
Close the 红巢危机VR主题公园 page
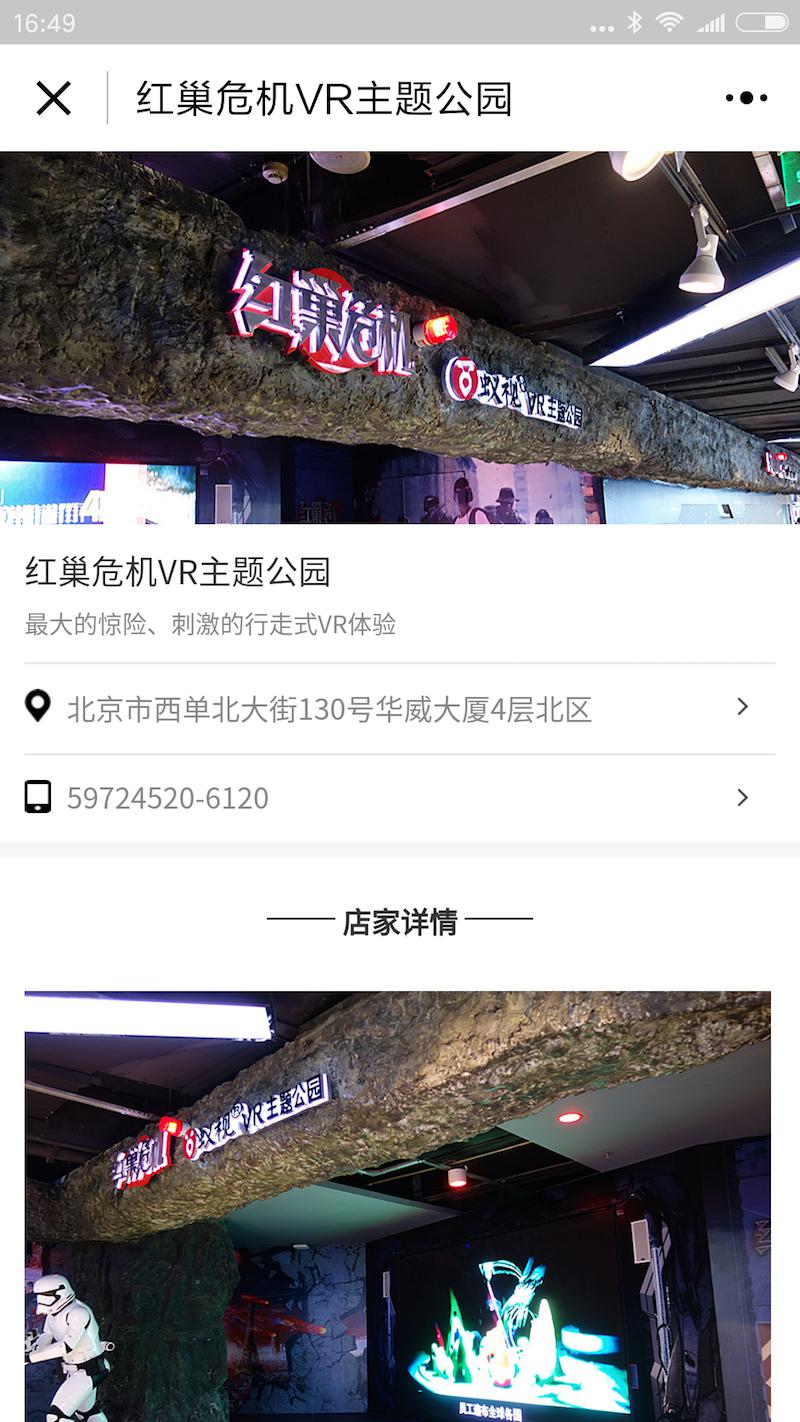(x=54, y=98)
